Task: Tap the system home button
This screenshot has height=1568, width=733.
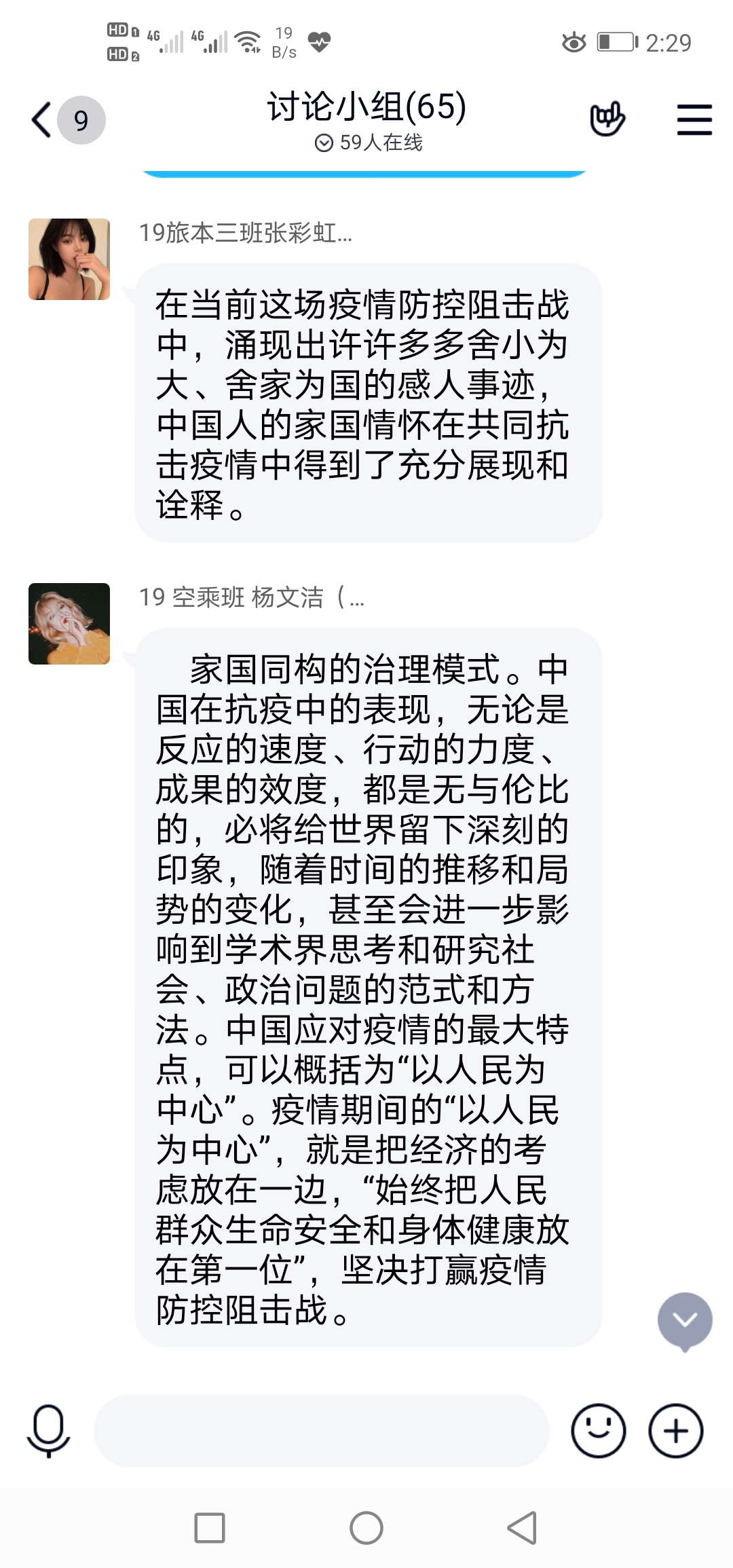Action: (366, 1529)
